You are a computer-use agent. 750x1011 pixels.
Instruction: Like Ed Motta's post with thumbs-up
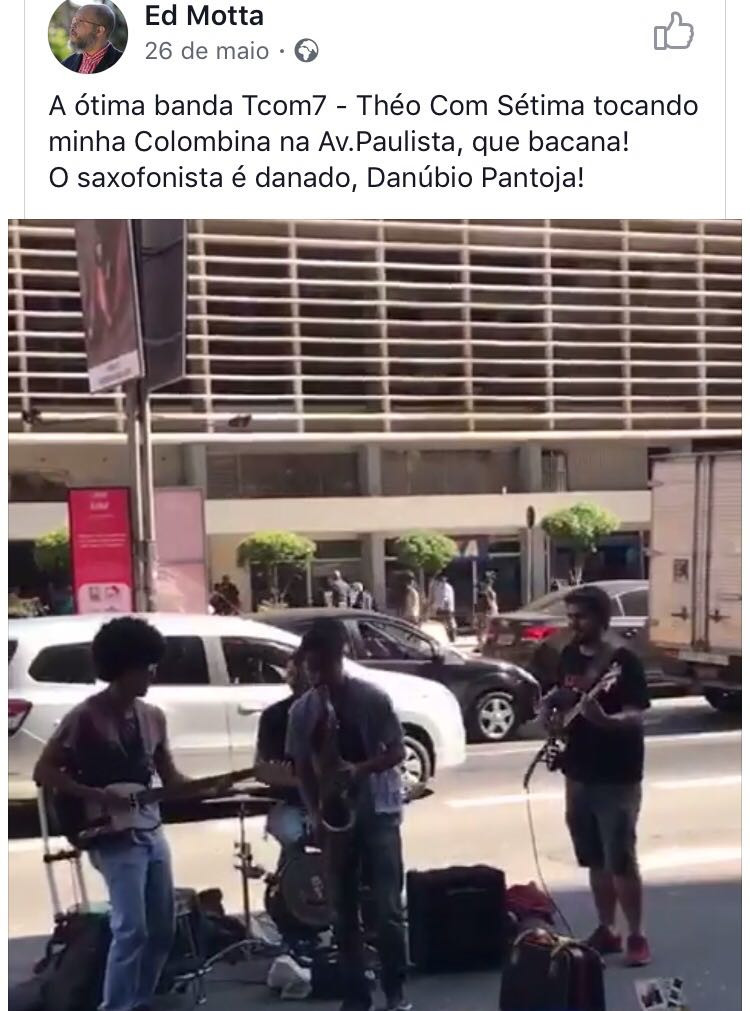(x=673, y=32)
